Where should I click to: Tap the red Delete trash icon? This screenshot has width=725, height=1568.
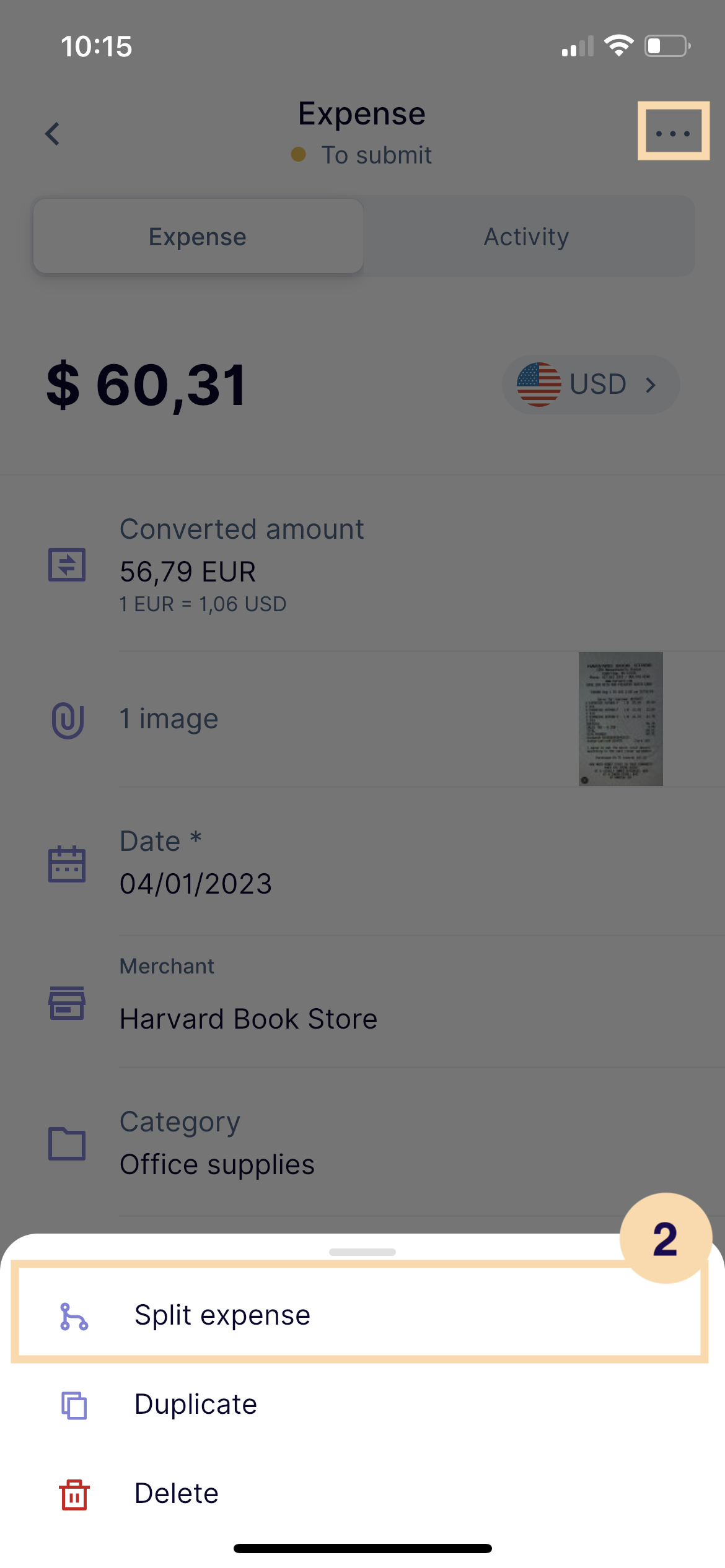(x=72, y=1492)
